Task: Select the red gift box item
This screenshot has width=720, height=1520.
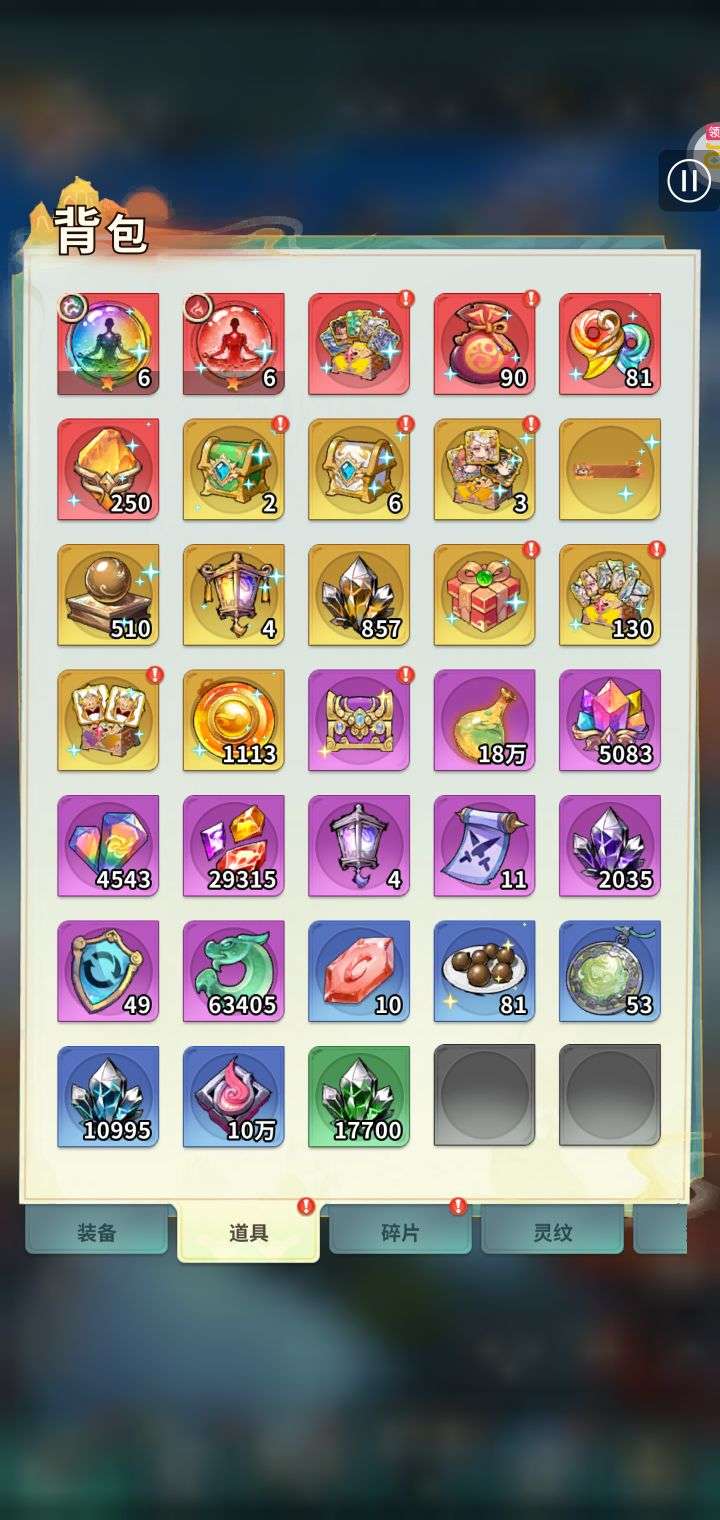Action: [484, 595]
